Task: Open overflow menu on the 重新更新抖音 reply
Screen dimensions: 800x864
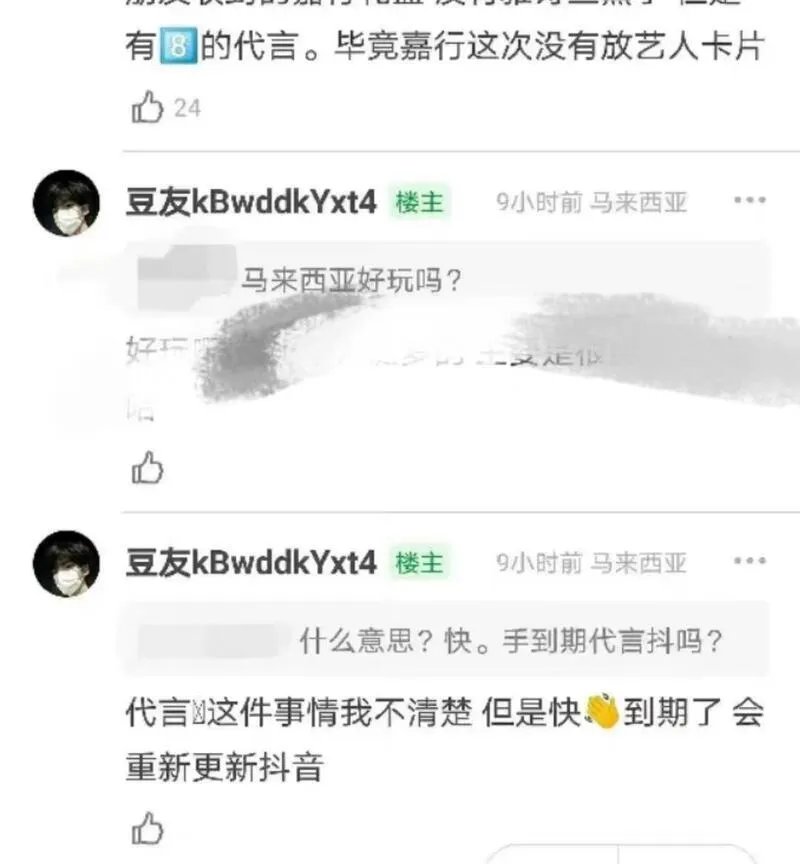Action: [749, 562]
